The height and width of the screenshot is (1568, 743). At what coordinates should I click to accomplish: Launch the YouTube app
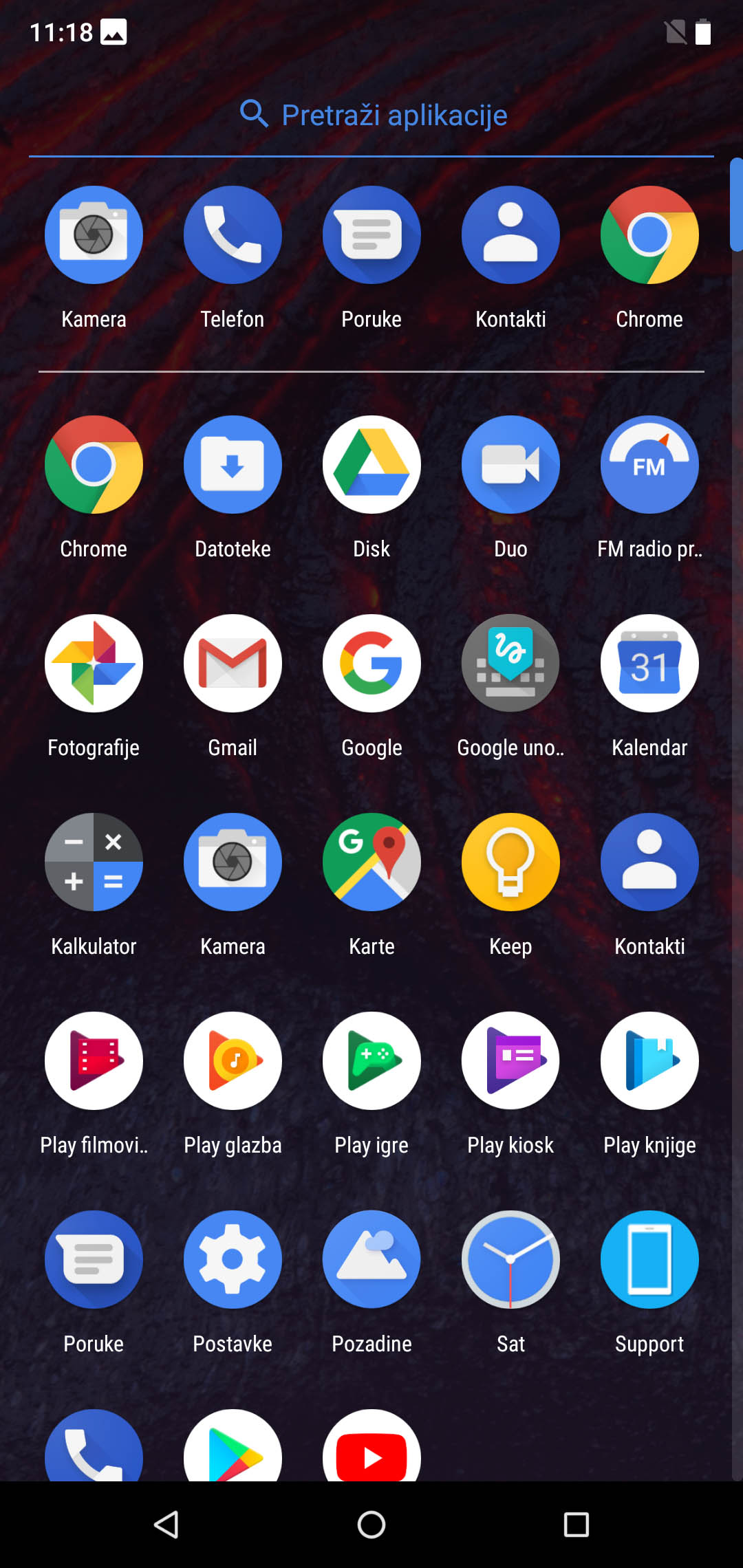tap(371, 1446)
